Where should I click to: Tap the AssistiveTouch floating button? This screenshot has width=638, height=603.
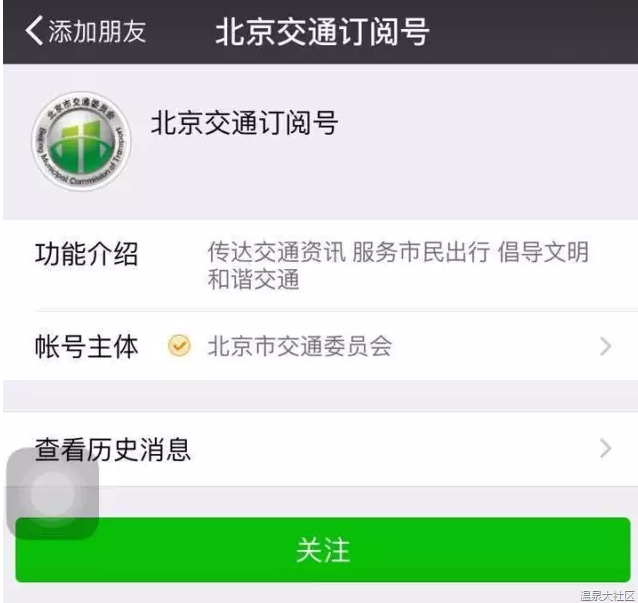[x=52, y=494]
